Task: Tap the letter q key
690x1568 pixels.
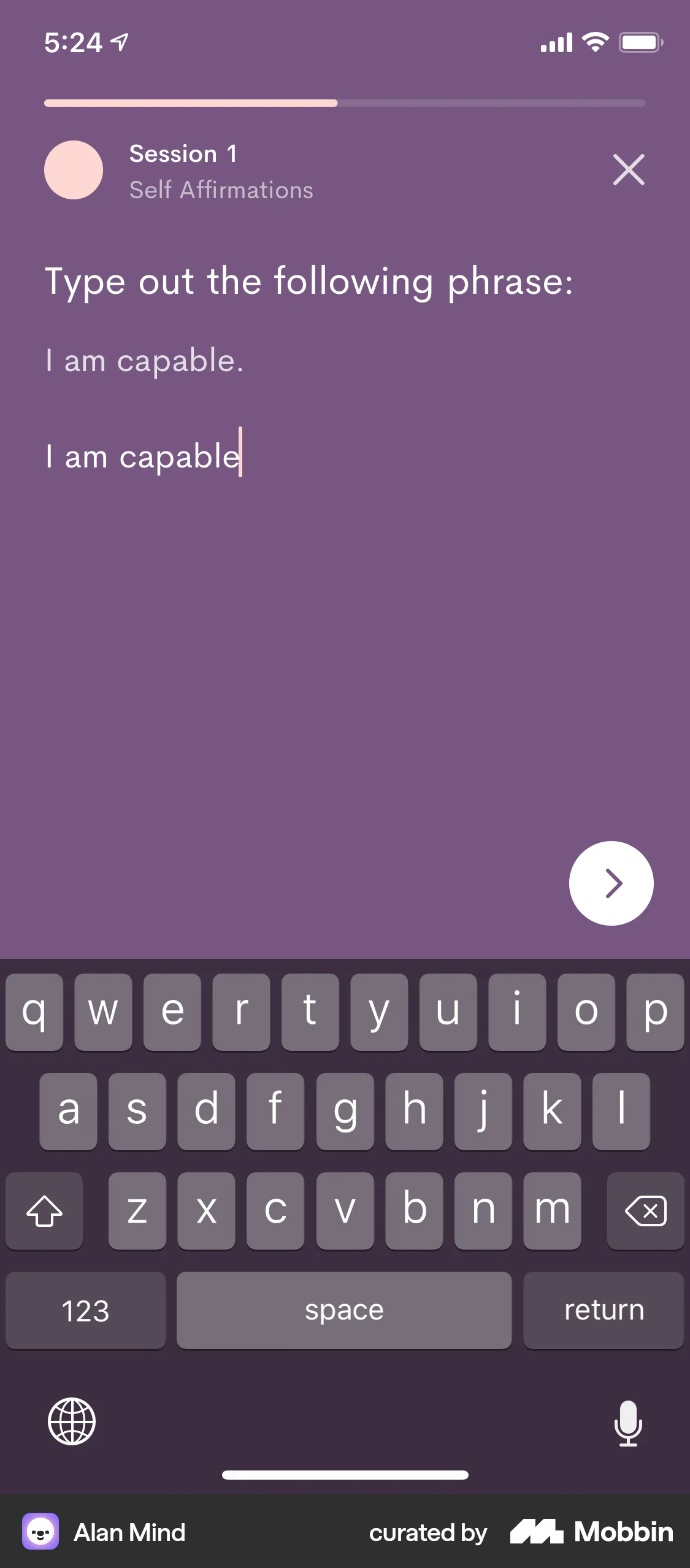Action: (34, 1012)
